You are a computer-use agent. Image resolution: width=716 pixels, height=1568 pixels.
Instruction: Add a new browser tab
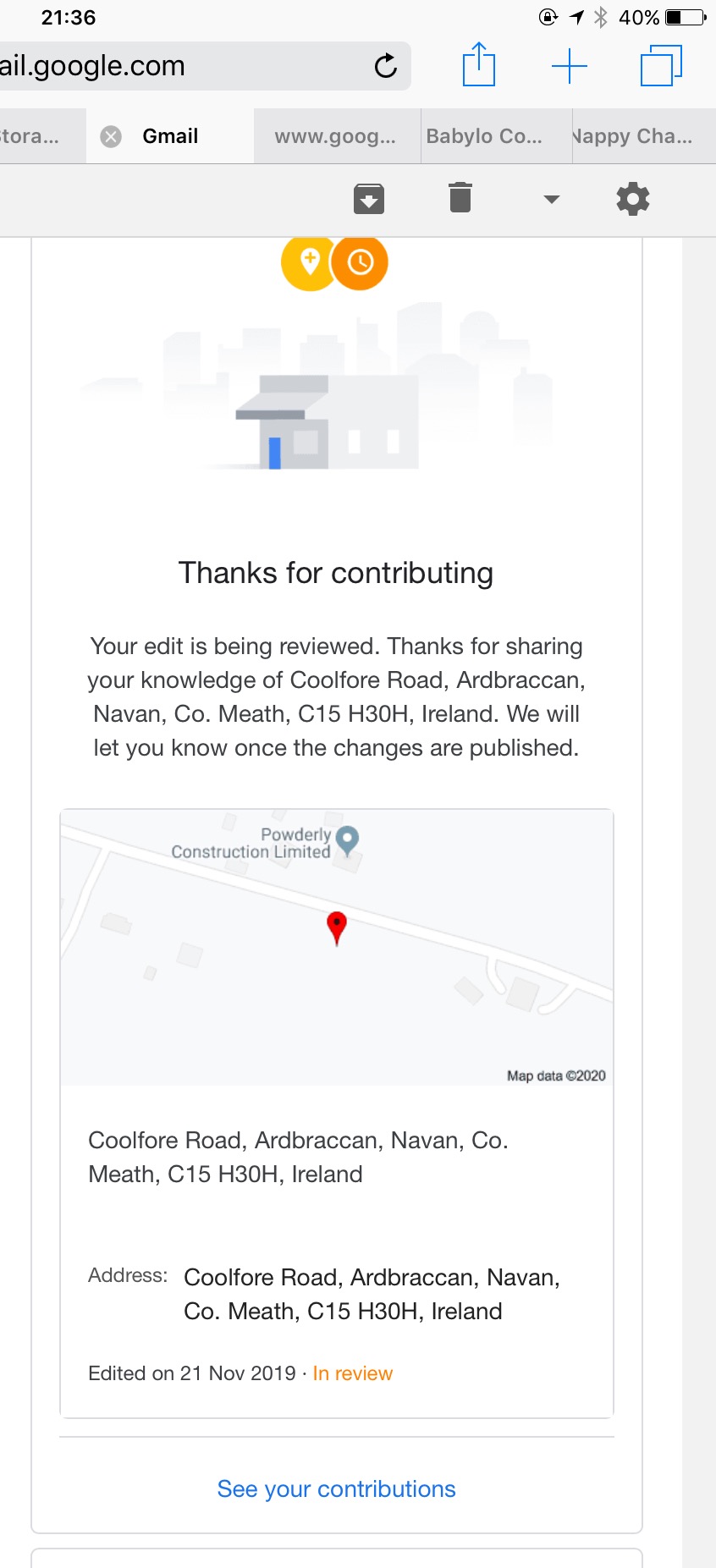tap(570, 66)
